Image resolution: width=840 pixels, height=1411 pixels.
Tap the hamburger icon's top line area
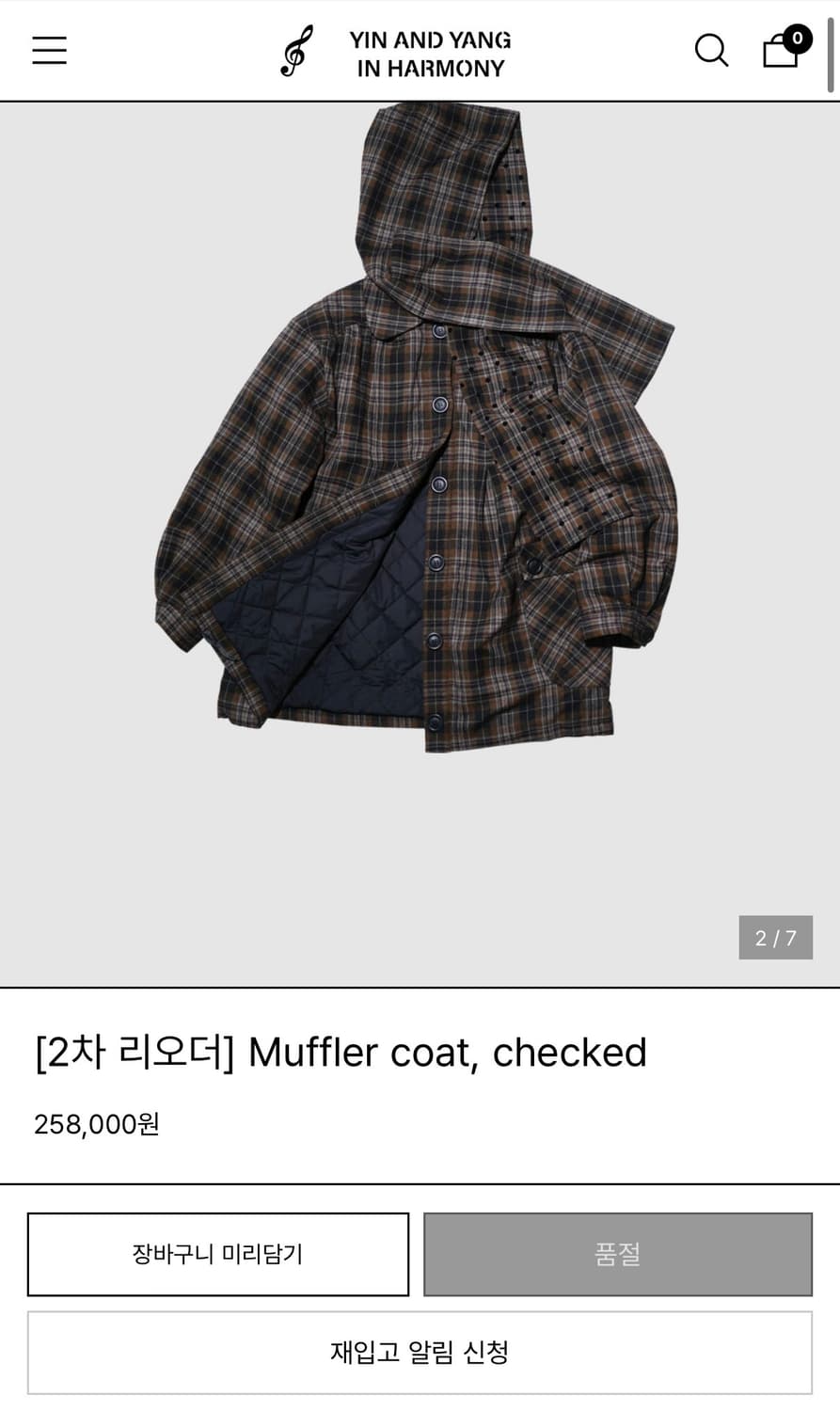49,38
